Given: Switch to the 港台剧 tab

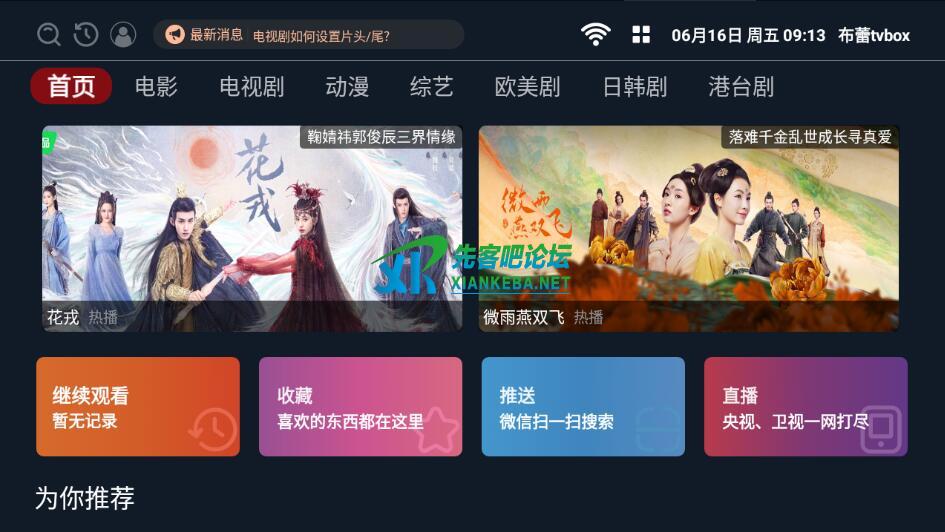Looking at the screenshot, I should (x=741, y=87).
